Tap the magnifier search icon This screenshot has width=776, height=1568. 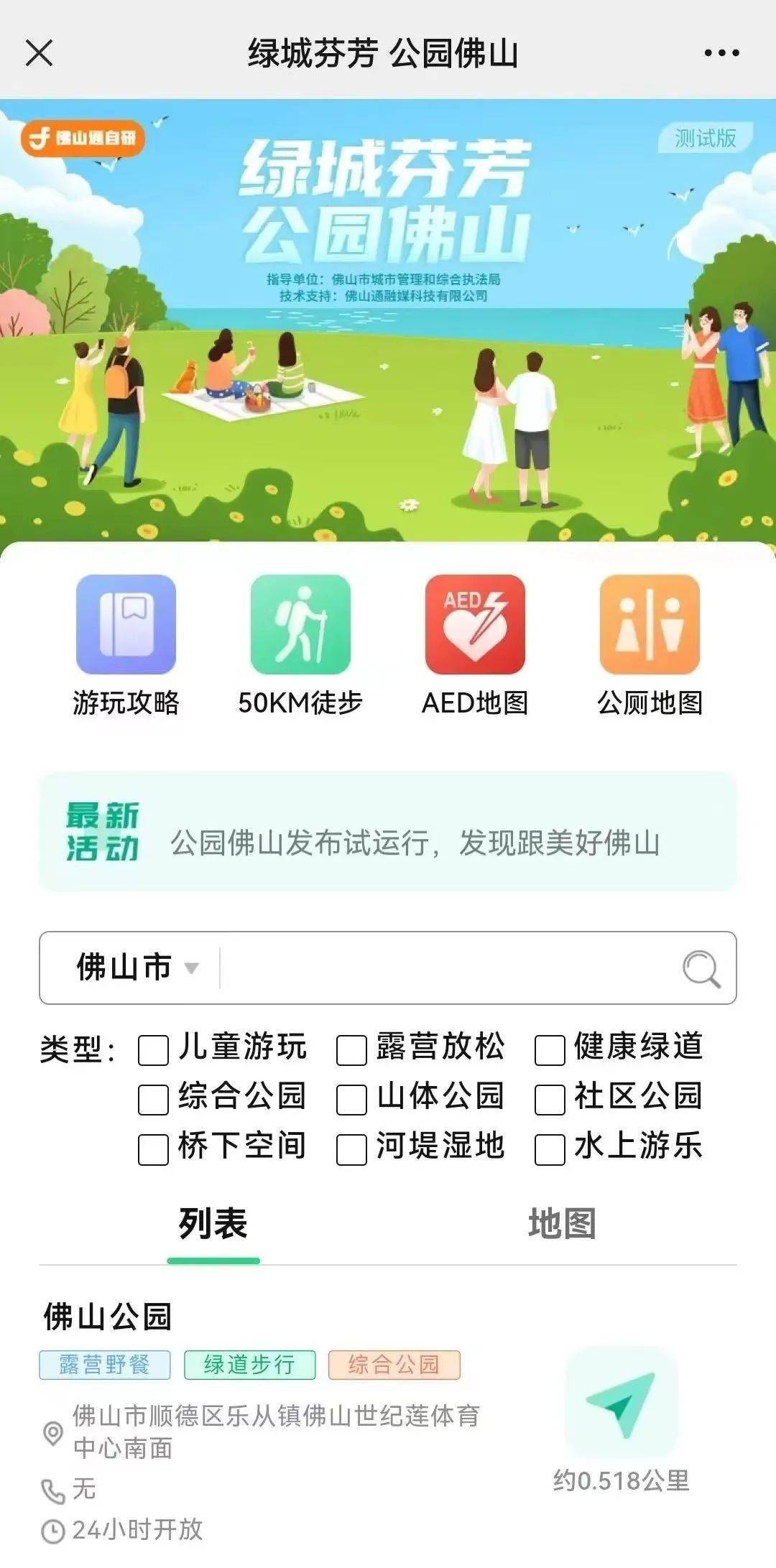(701, 968)
